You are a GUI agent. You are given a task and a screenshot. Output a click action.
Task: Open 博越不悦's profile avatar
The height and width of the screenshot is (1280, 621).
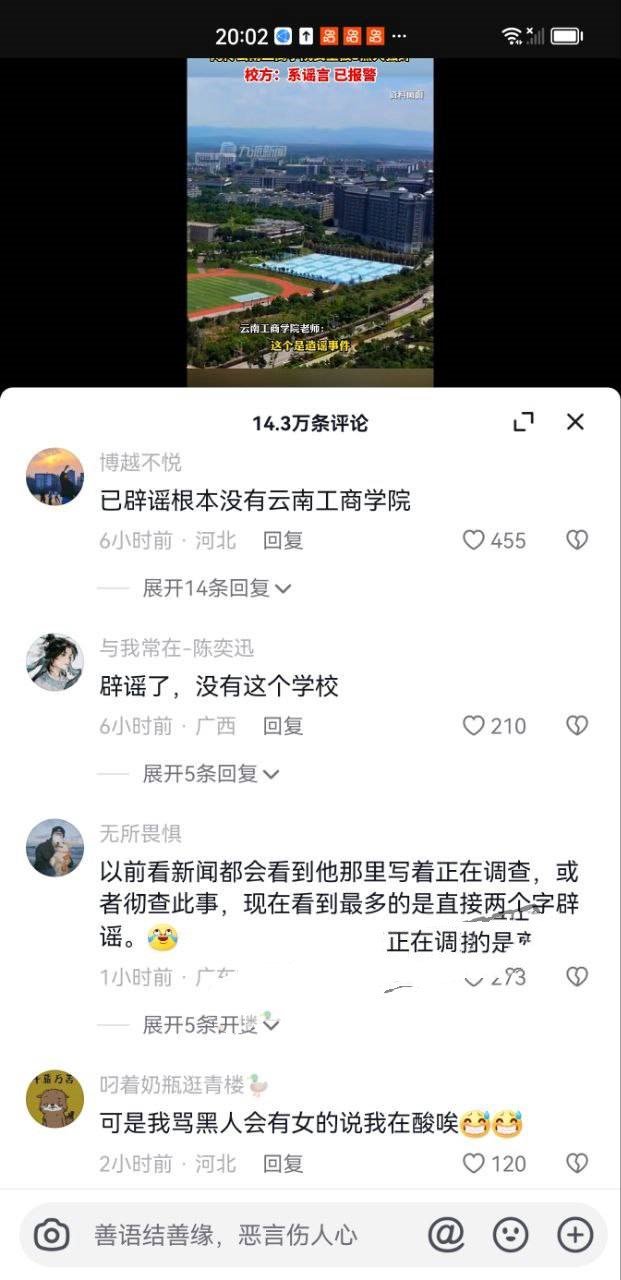click(x=54, y=477)
